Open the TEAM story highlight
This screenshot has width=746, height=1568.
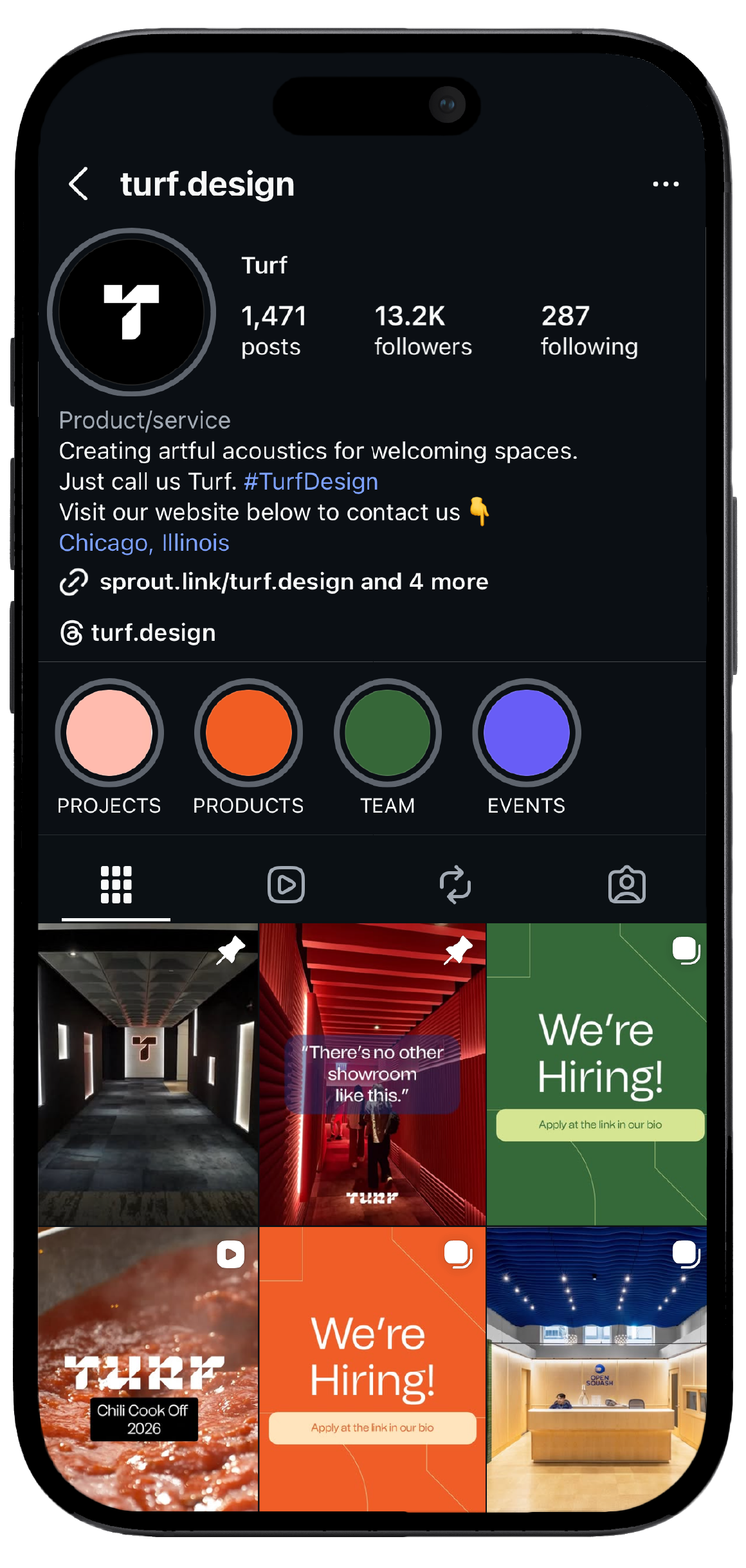click(388, 732)
